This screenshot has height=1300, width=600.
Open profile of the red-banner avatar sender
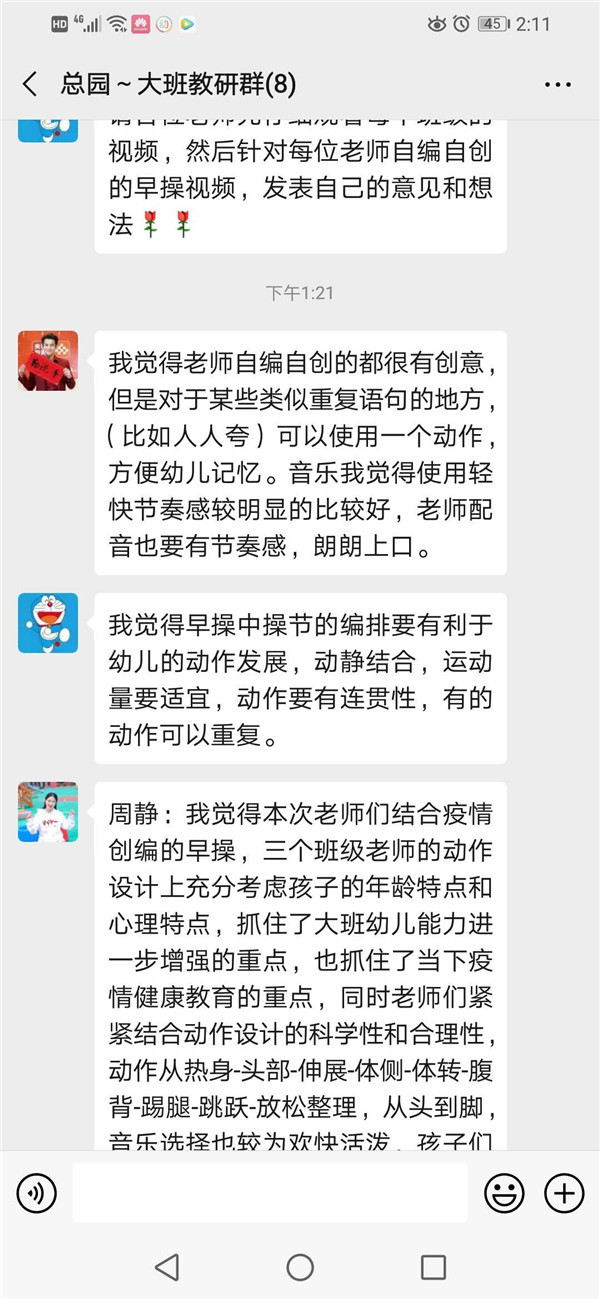point(48,361)
